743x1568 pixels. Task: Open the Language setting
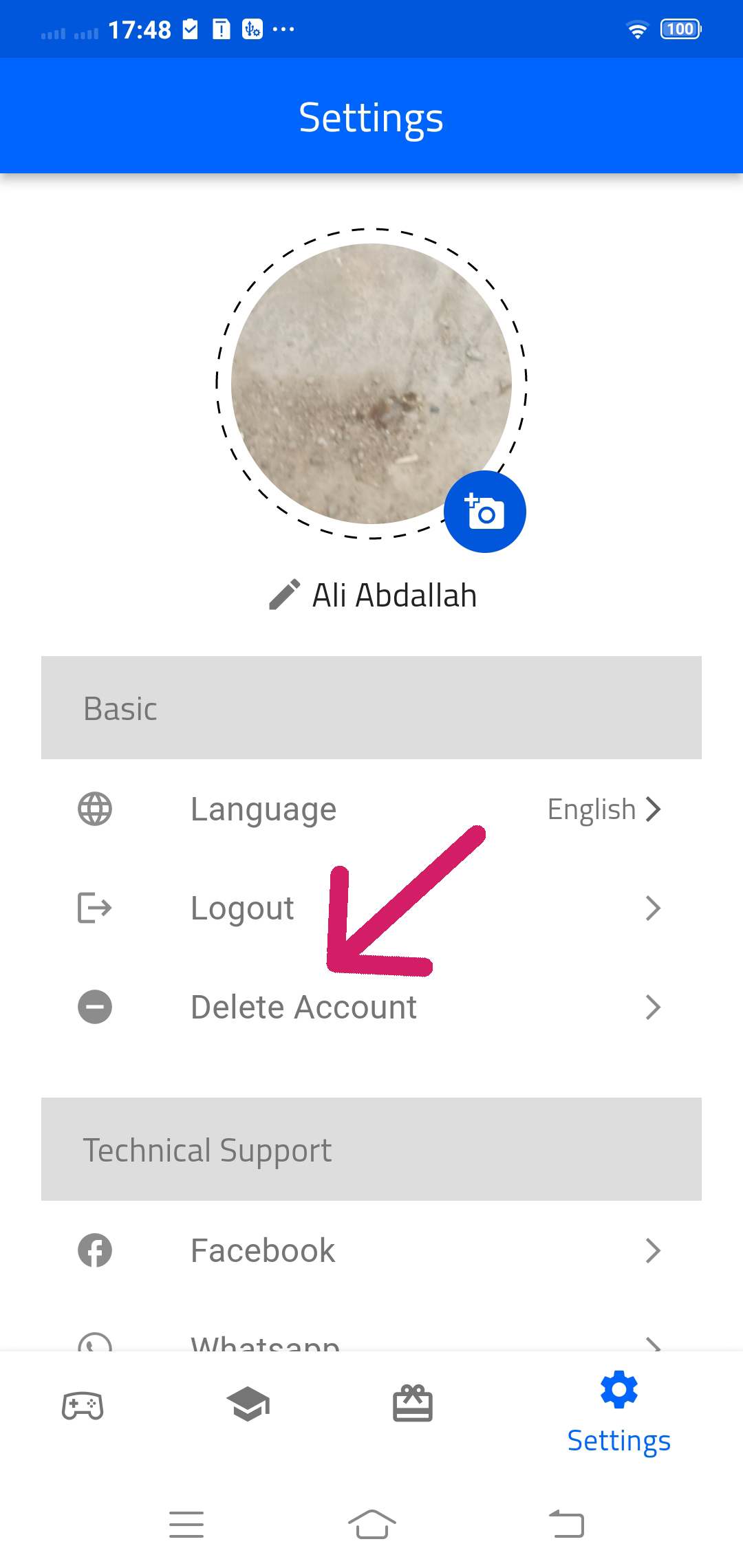pyautogui.click(x=371, y=809)
